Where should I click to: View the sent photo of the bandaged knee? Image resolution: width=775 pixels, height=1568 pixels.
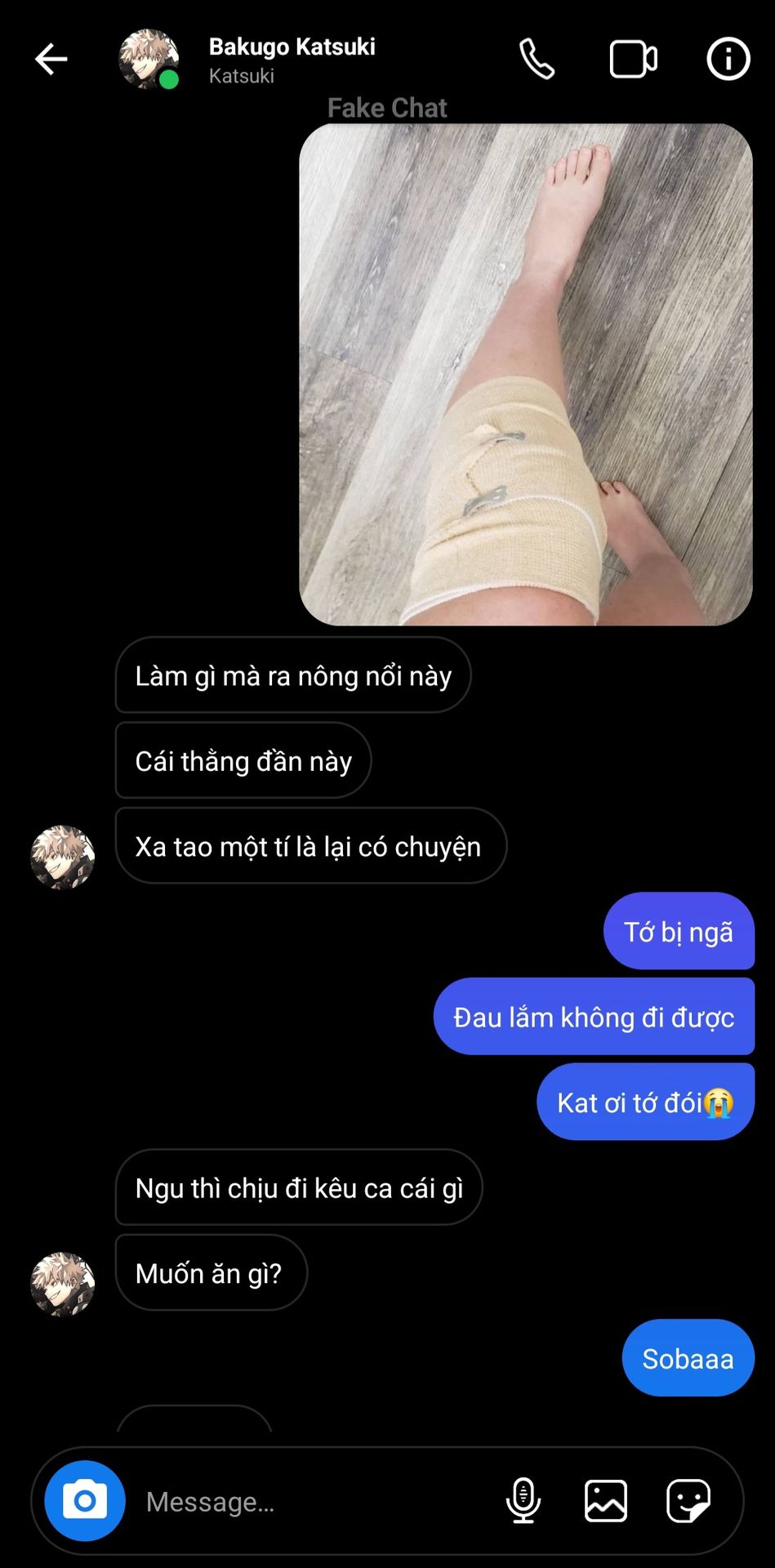(525, 375)
